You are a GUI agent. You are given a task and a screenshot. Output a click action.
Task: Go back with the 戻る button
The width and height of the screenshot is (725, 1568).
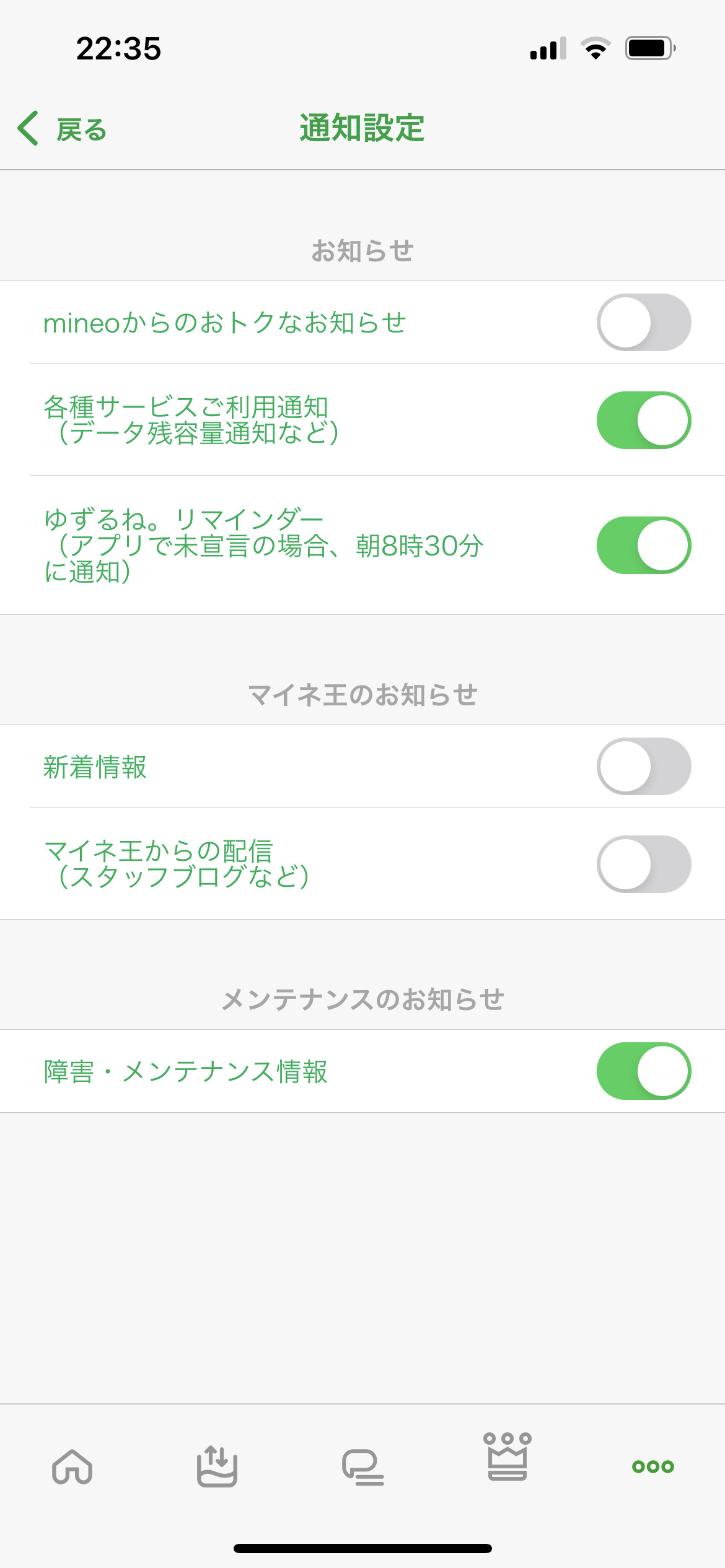point(63,129)
